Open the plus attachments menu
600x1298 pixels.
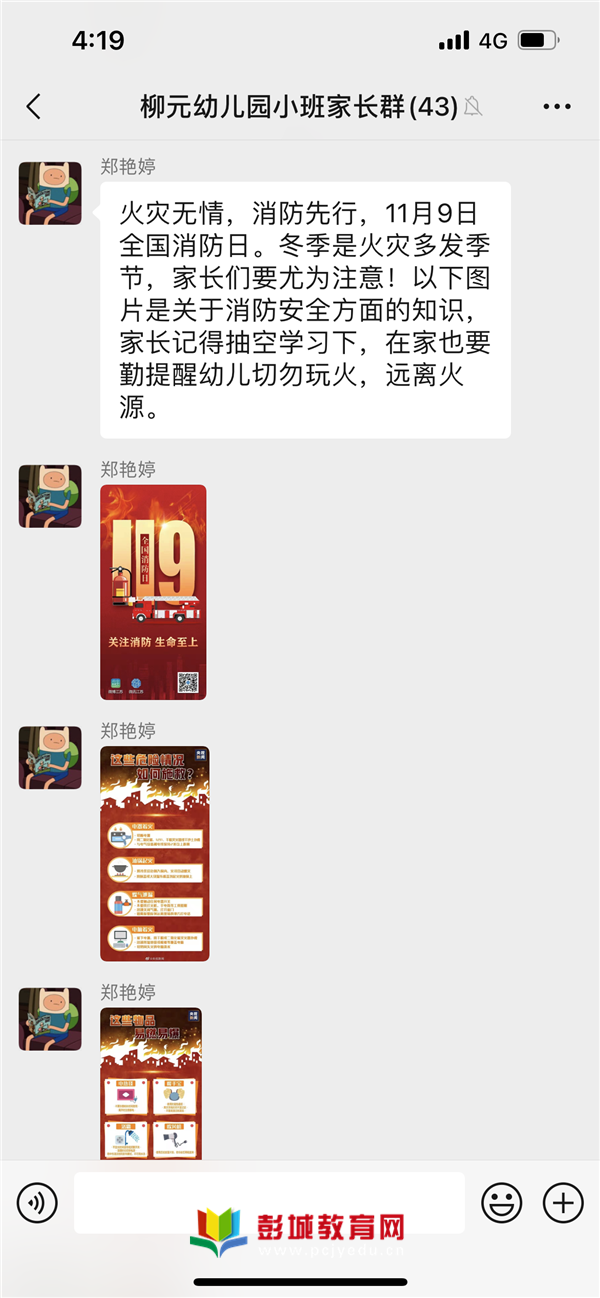[563, 1202]
